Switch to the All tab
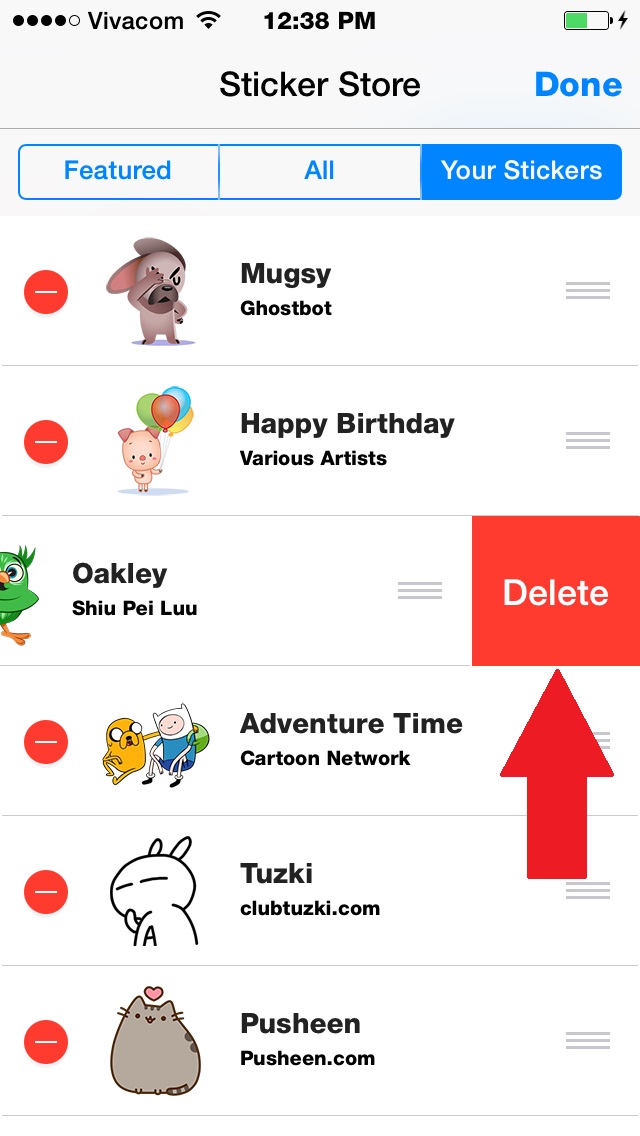 point(319,171)
